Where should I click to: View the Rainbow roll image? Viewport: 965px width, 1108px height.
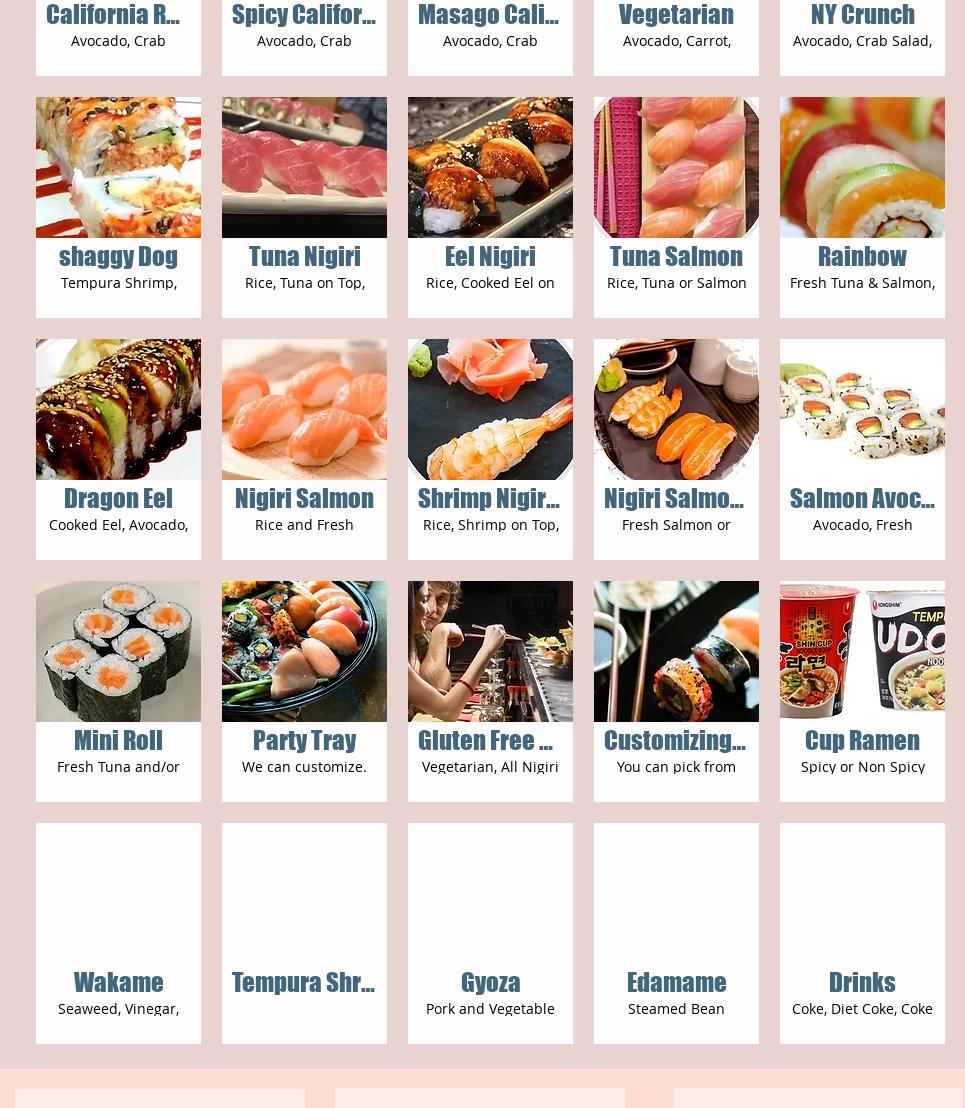point(862,167)
